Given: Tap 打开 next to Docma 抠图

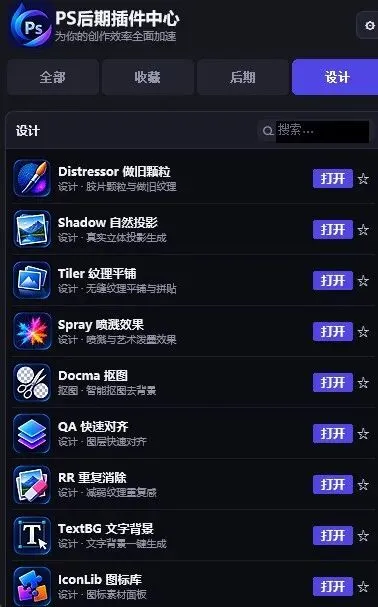Looking at the screenshot, I should tap(333, 383).
